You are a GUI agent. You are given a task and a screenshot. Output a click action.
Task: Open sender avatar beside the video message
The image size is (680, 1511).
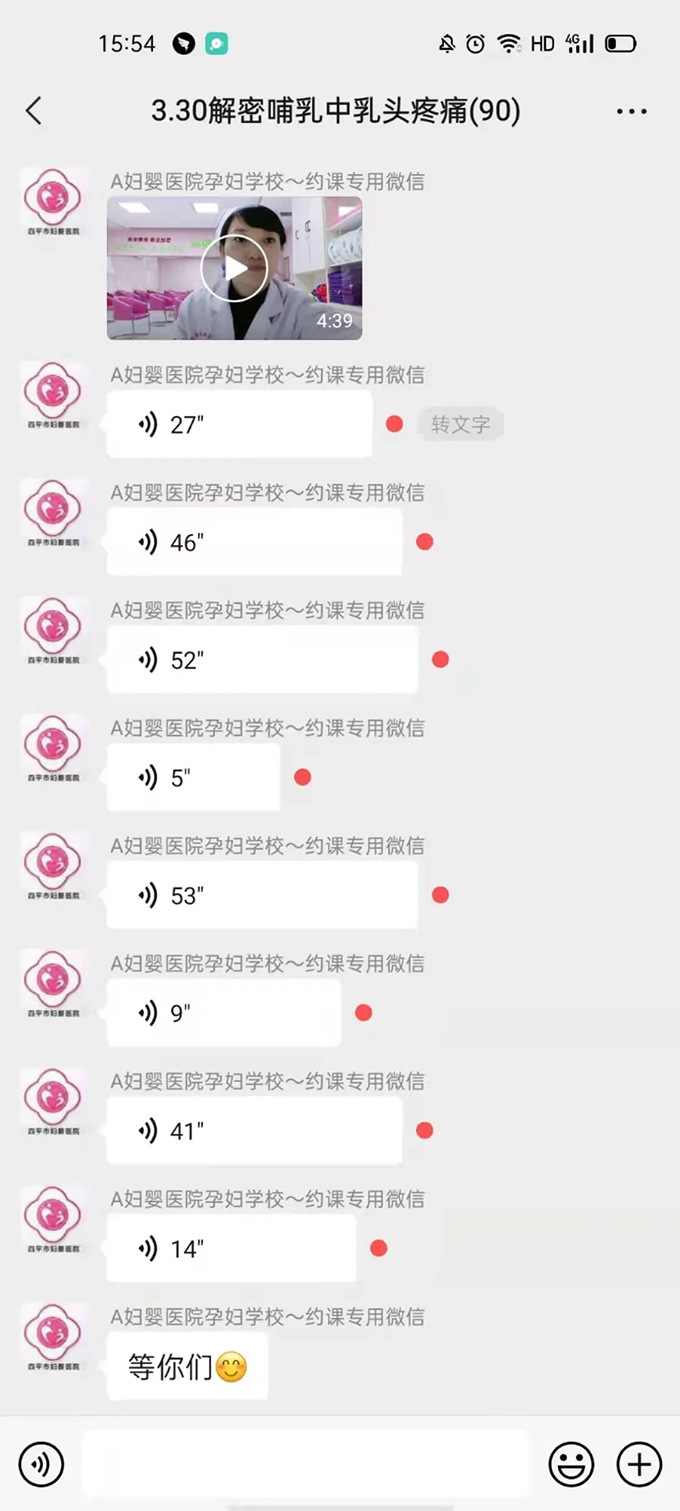pos(53,201)
